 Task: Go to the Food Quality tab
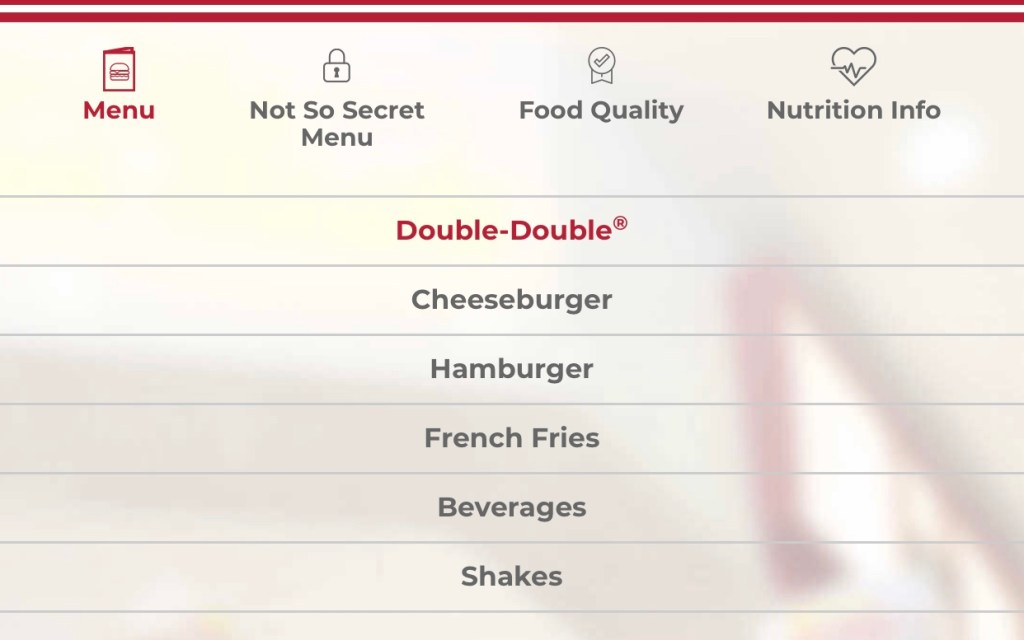tap(601, 88)
